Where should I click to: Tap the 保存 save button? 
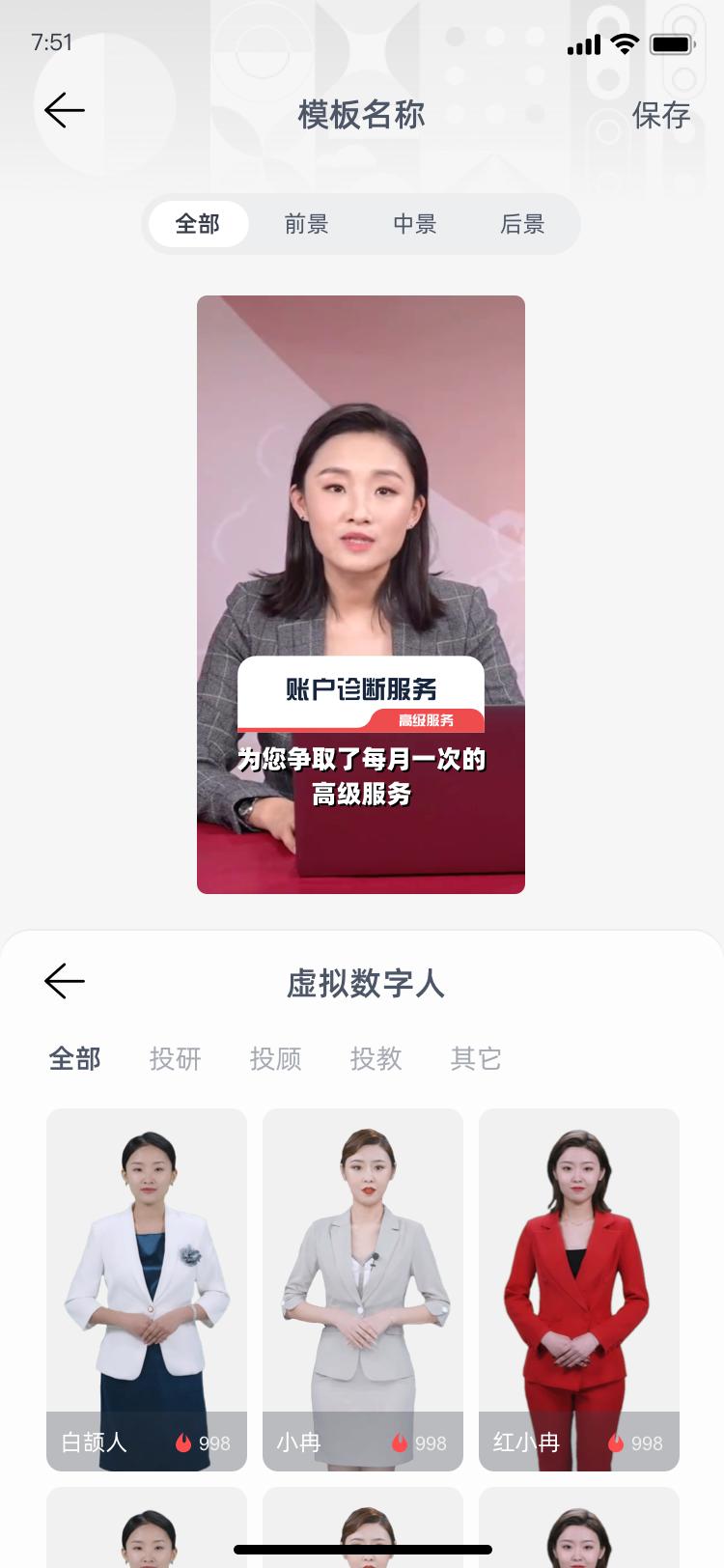(x=661, y=116)
